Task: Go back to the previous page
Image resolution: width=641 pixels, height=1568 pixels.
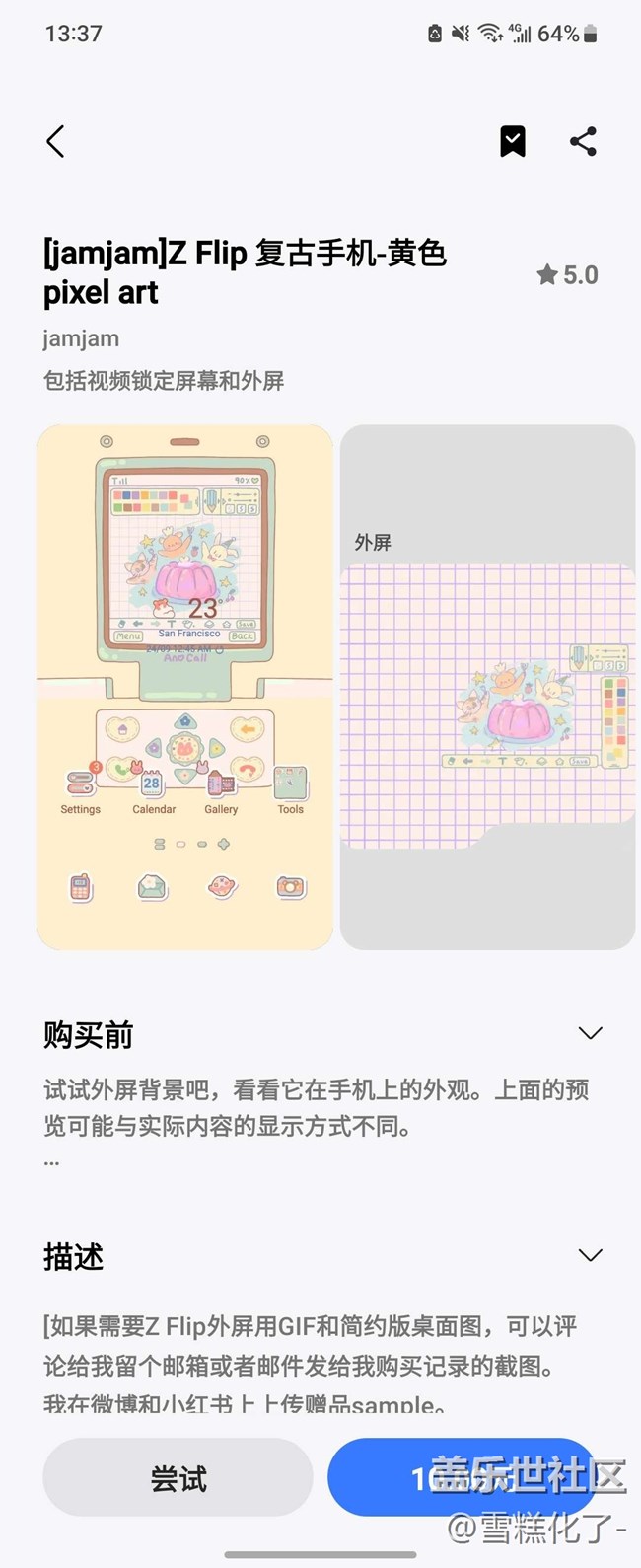Action: tap(56, 141)
